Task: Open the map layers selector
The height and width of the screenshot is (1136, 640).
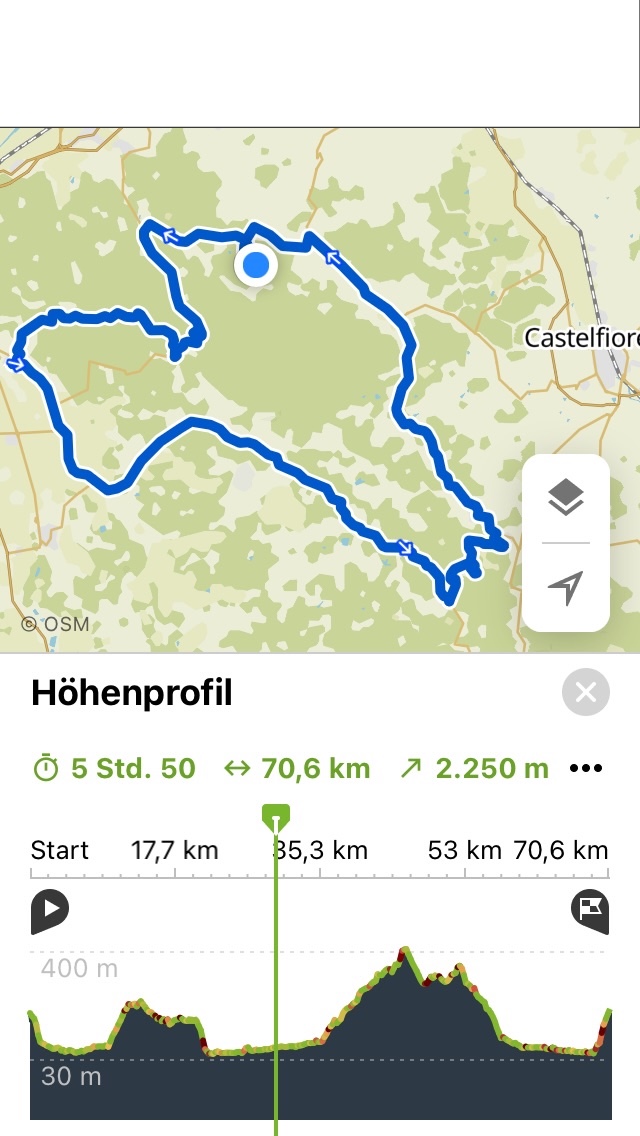Action: pos(566,497)
